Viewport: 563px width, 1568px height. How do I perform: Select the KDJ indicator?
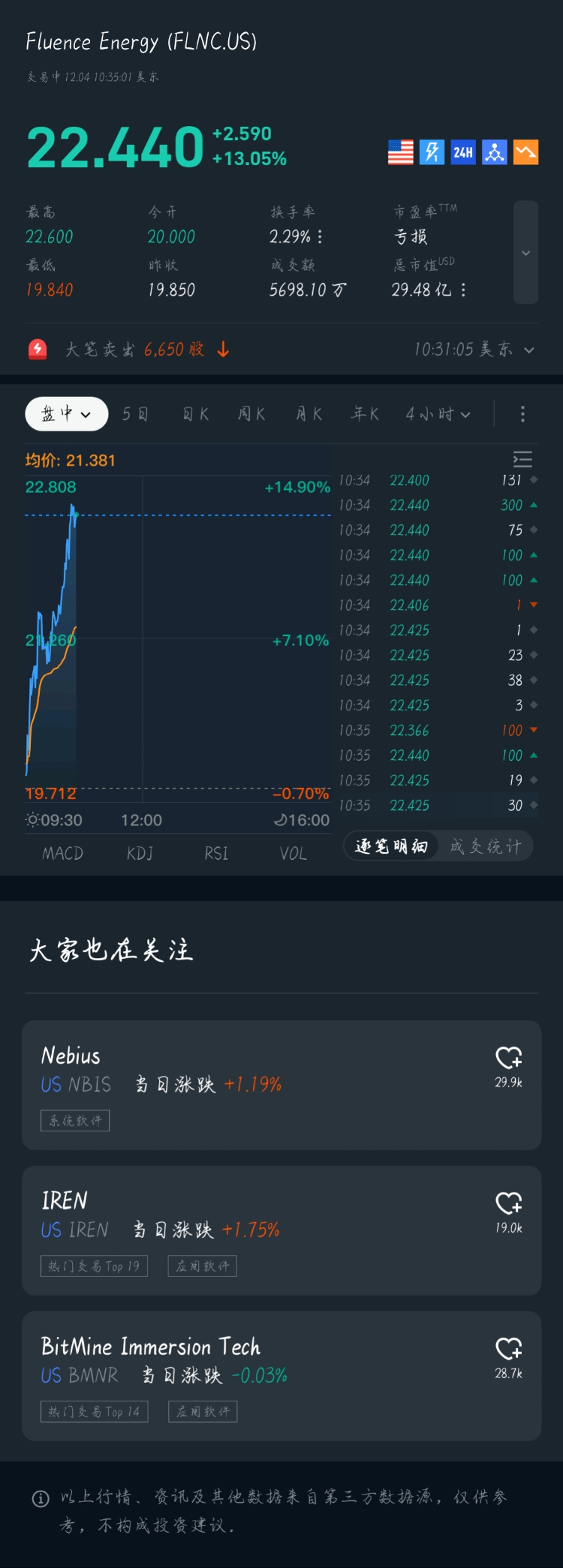[140, 854]
